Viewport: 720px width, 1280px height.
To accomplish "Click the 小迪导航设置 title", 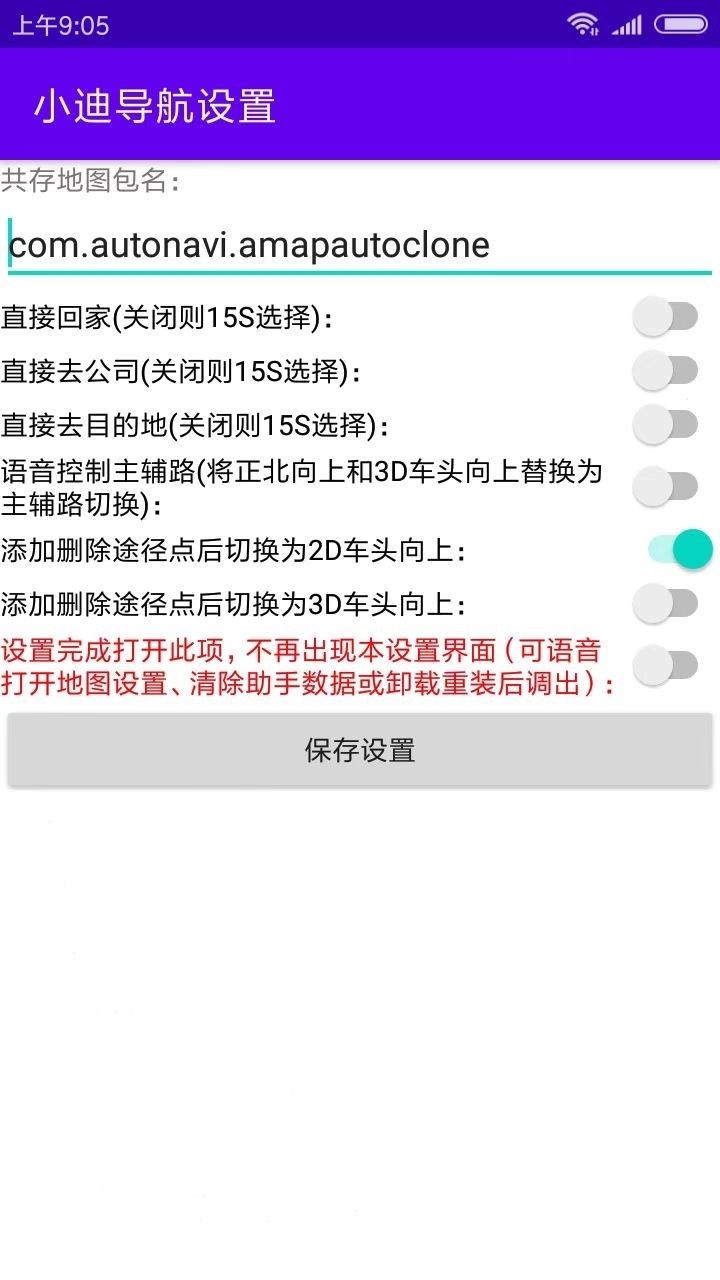I will [155, 104].
